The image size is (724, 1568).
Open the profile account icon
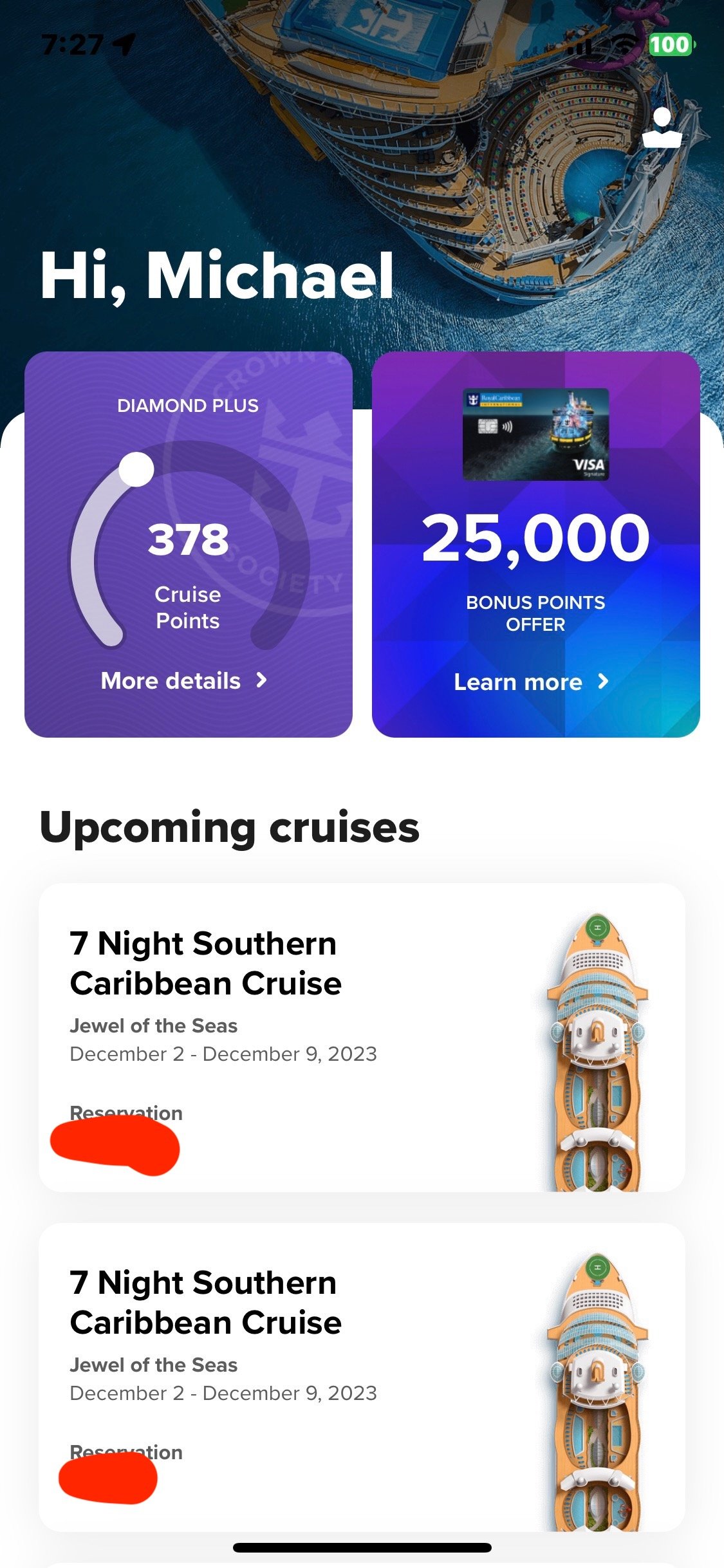(x=663, y=126)
